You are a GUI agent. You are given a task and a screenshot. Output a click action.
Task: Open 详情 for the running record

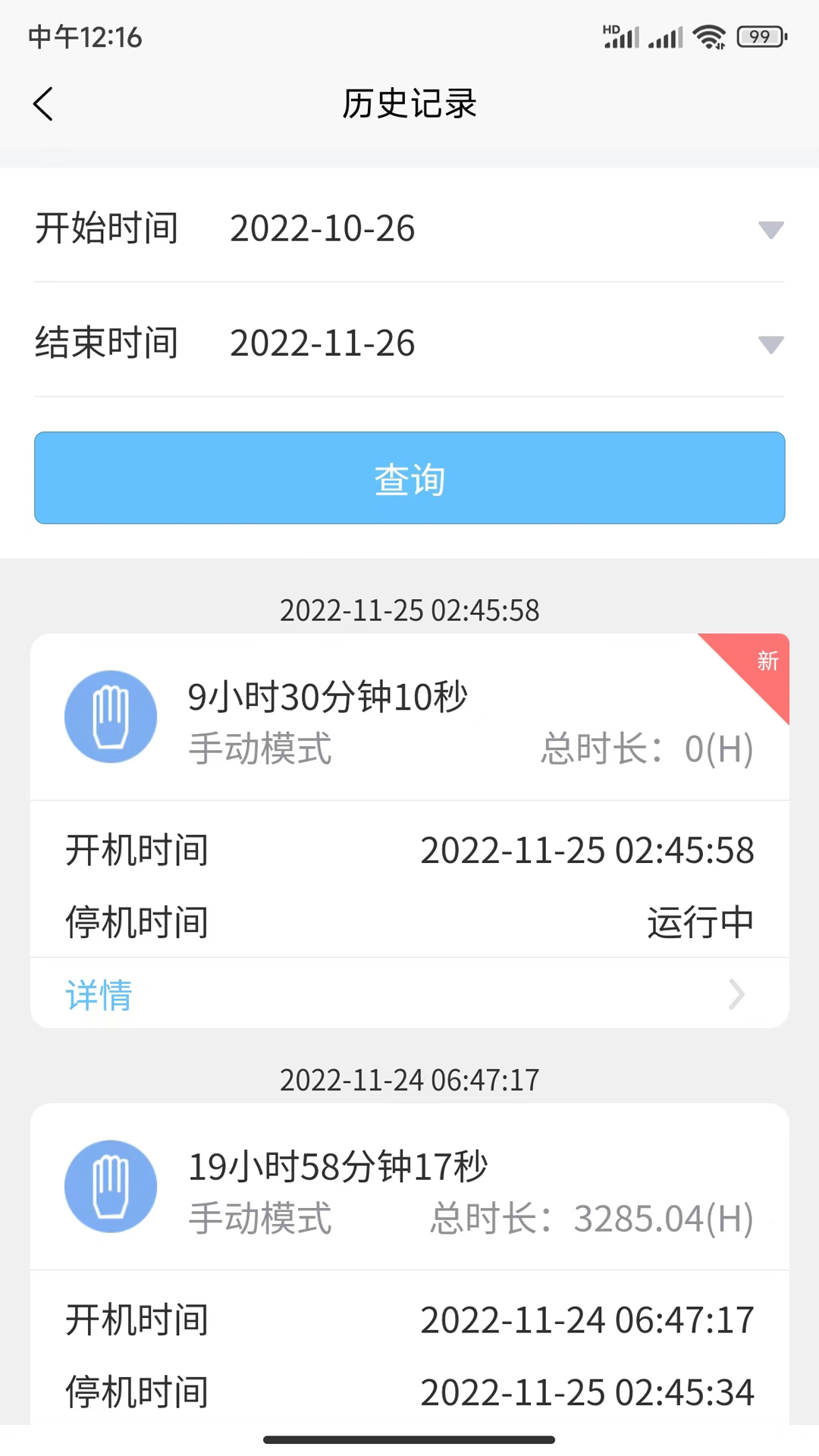click(98, 995)
